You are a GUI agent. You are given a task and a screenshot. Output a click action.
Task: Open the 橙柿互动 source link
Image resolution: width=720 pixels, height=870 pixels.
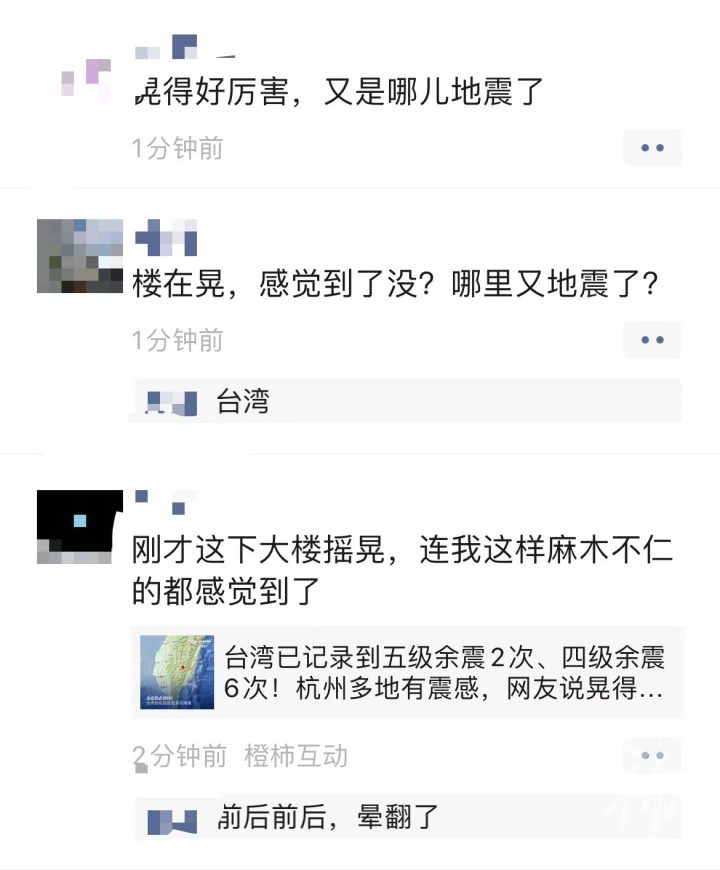coord(296,755)
